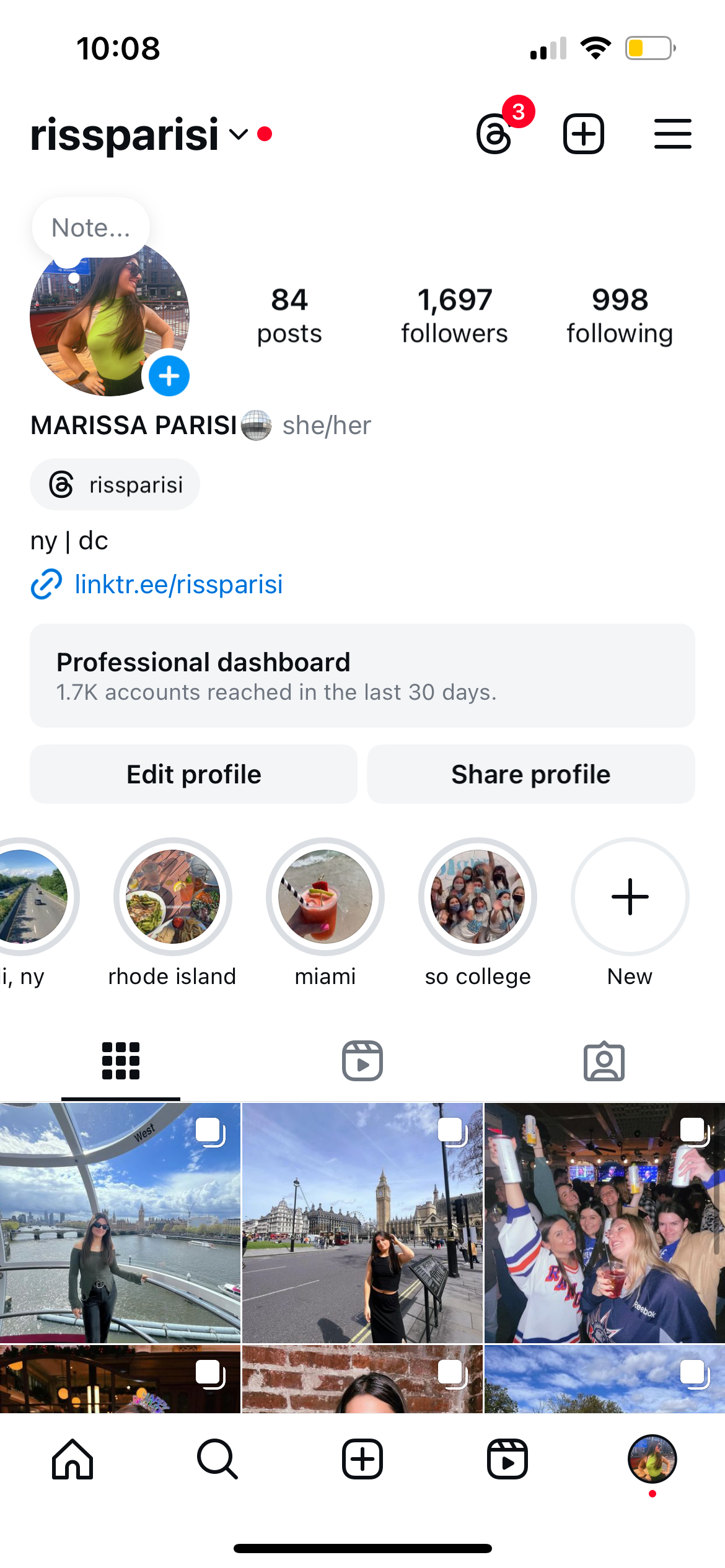Tap the rissparisi Threads badge
This screenshot has width=725, height=1568.
[115, 484]
